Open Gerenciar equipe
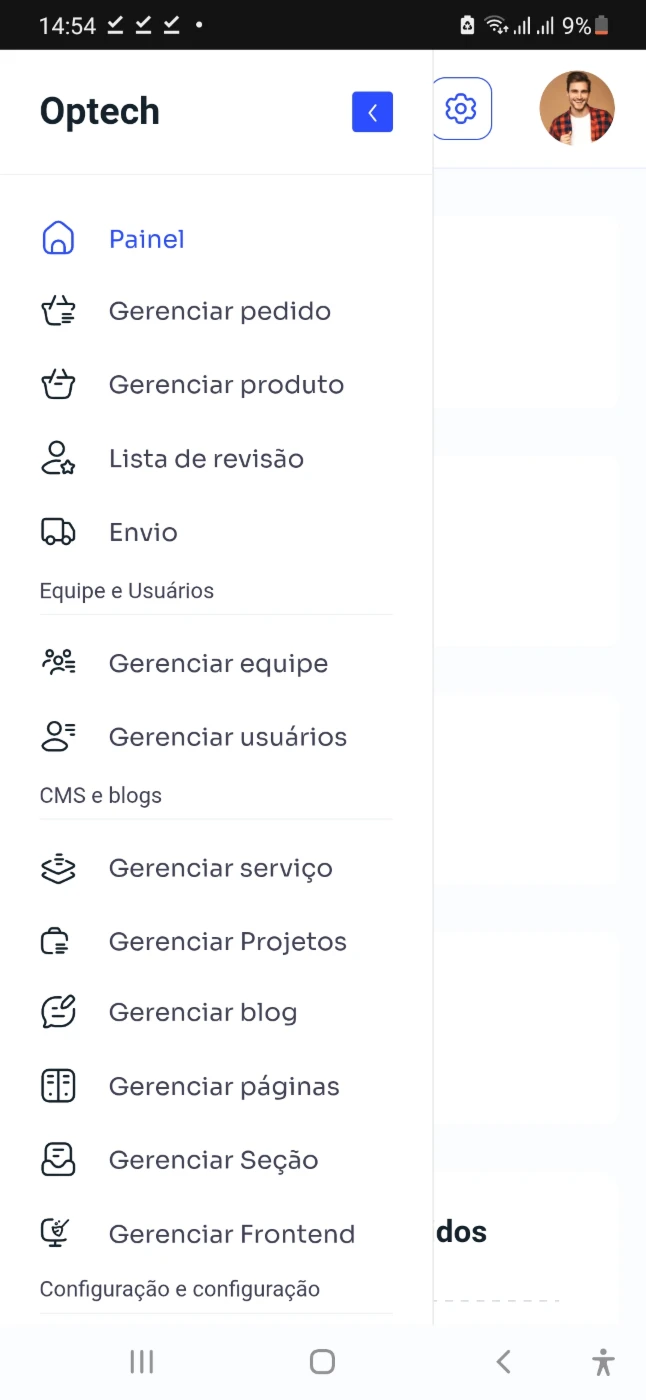Viewport: 646px width, 1400px height. (216, 663)
